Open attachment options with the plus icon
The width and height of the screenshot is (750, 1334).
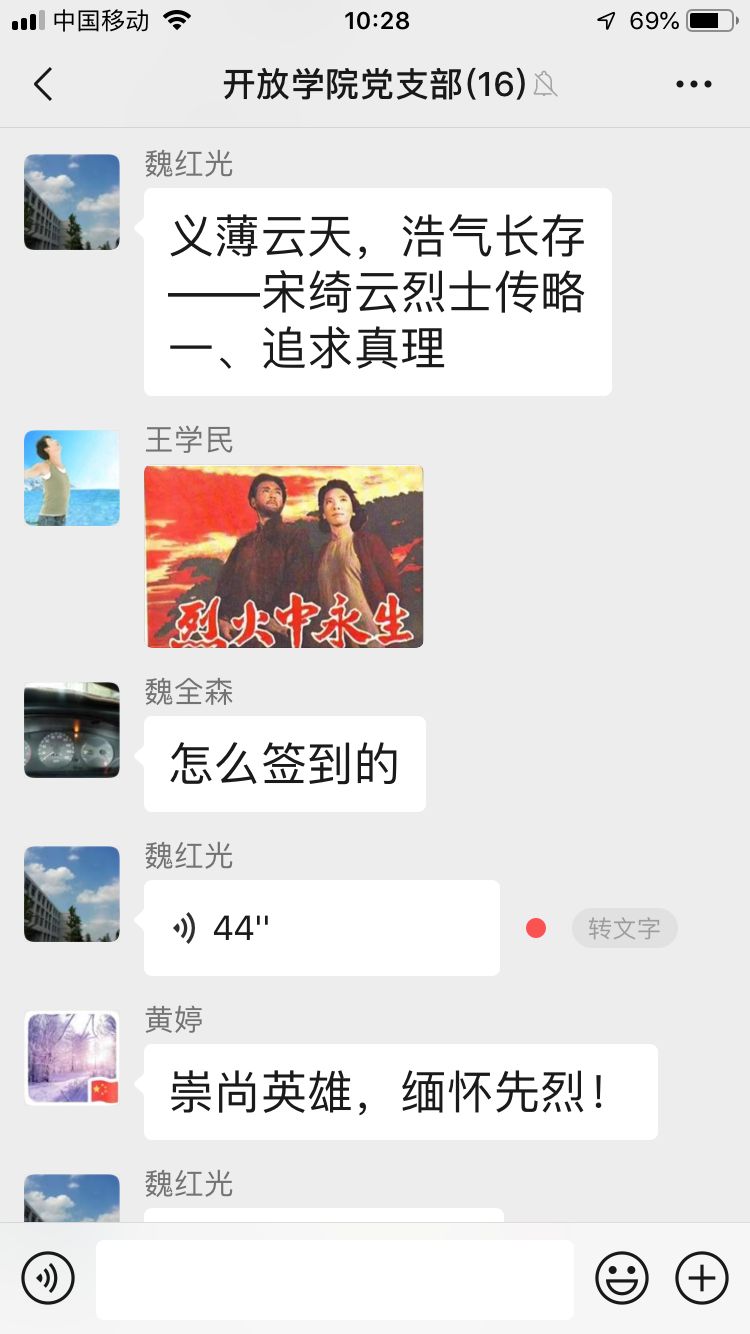tap(701, 1277)
